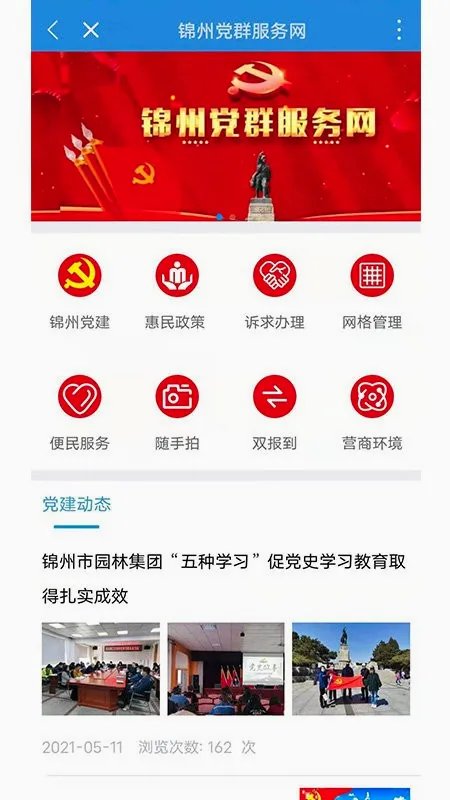Viewport: 450px width, 800px height.
Task: Open the three-dot overflow menu
Action: point(399,31)
